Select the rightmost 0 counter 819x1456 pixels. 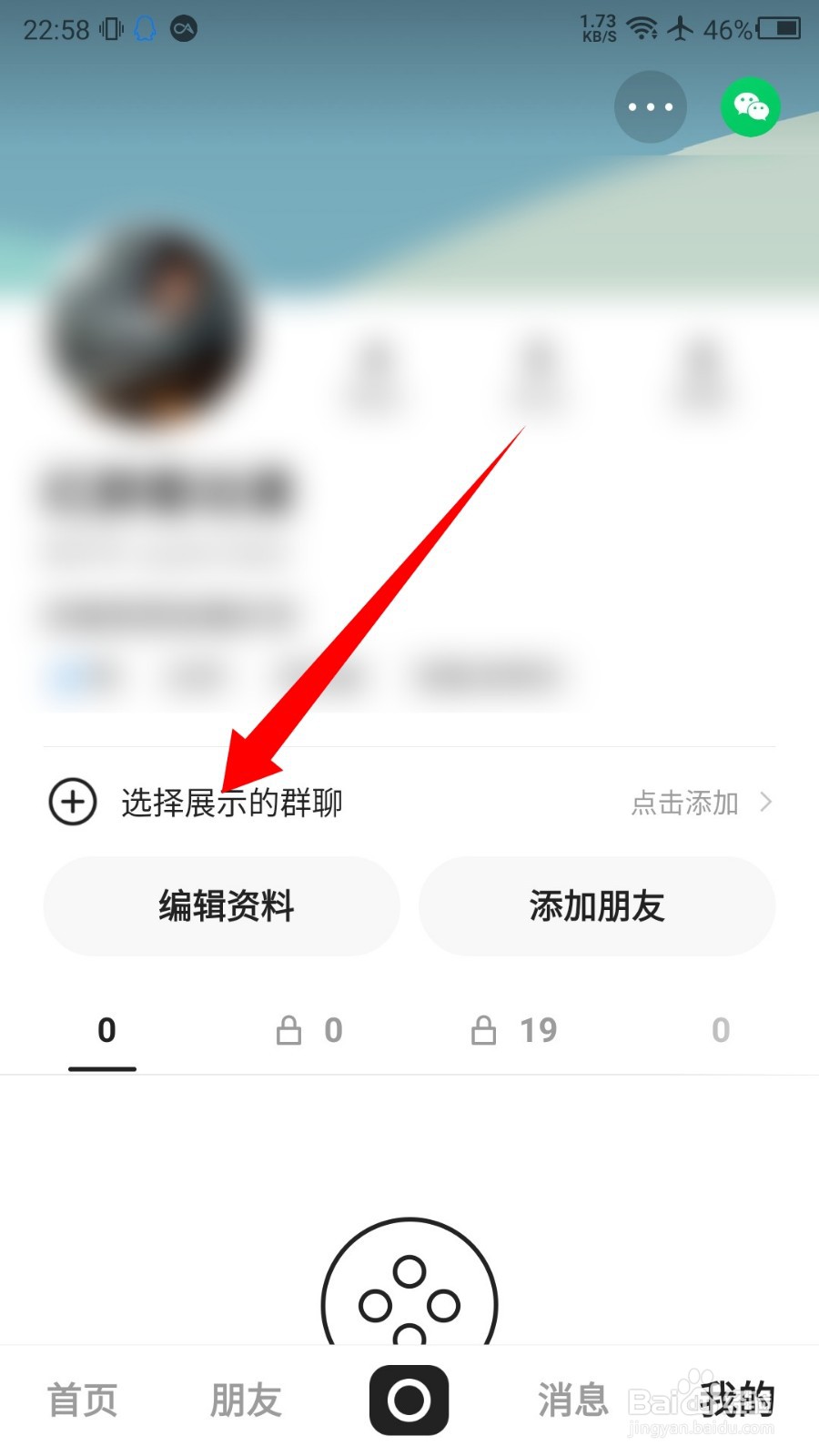720,1030
